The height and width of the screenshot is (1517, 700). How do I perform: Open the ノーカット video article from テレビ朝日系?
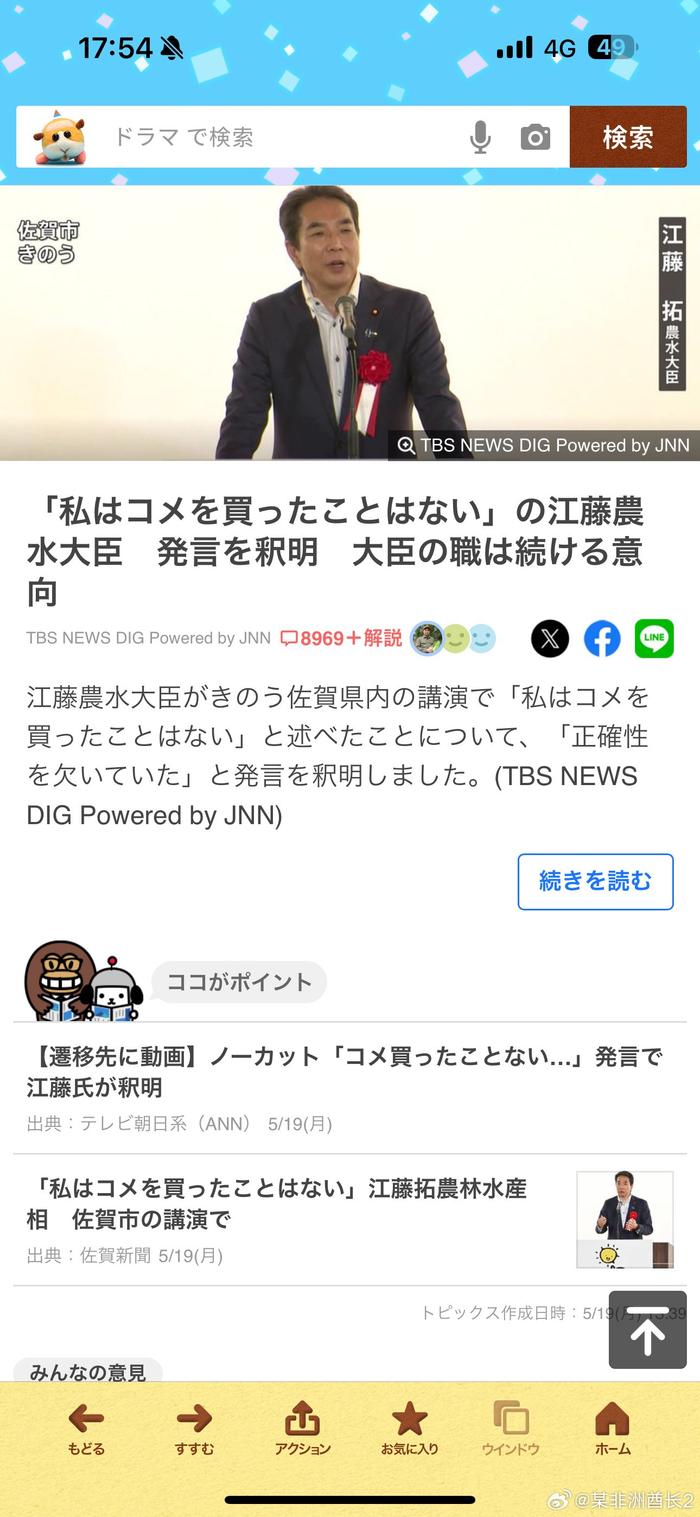pos(350,1088)
